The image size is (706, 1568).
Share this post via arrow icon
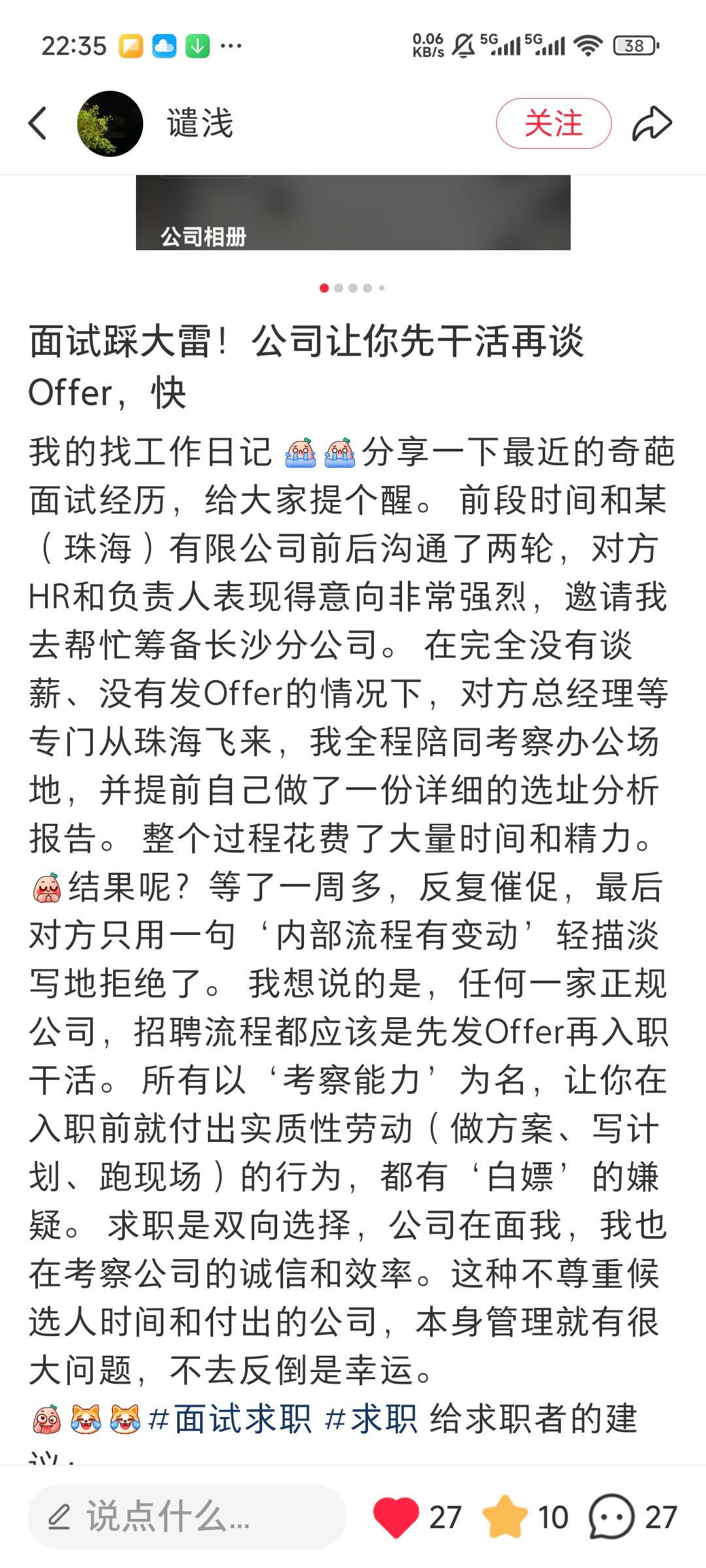coord(652,123)
